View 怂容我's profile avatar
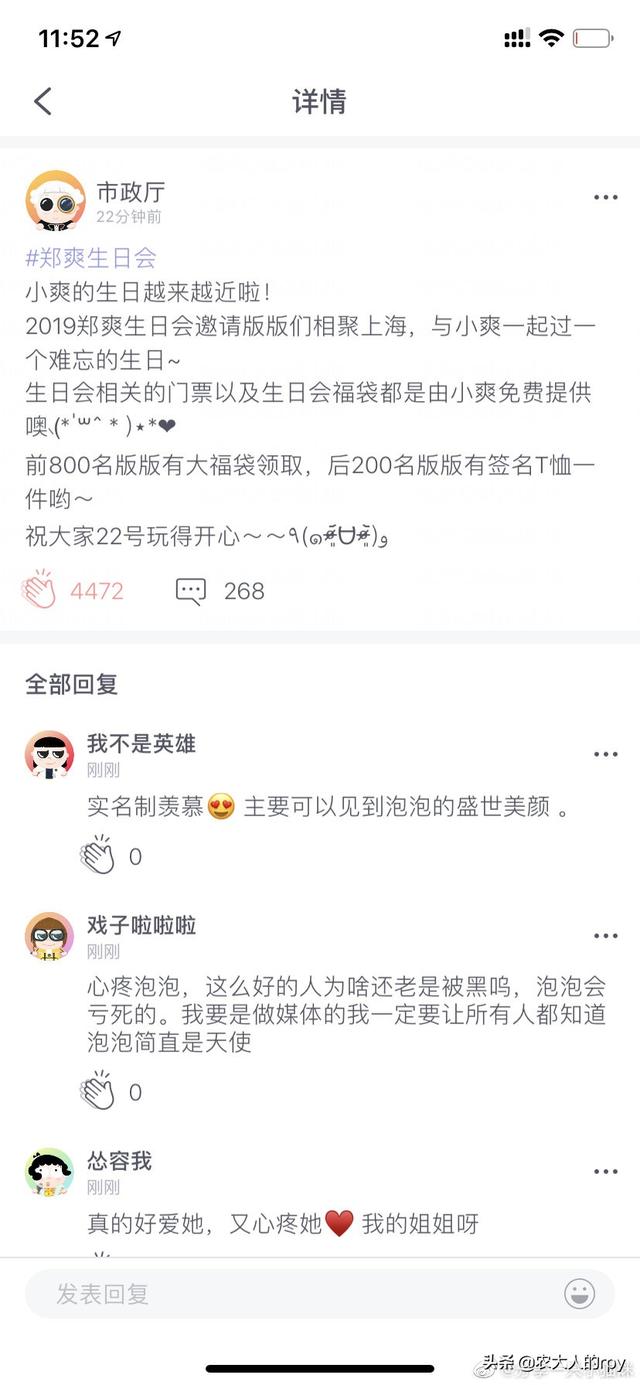640x1385 pixels. click(49, 1172)
